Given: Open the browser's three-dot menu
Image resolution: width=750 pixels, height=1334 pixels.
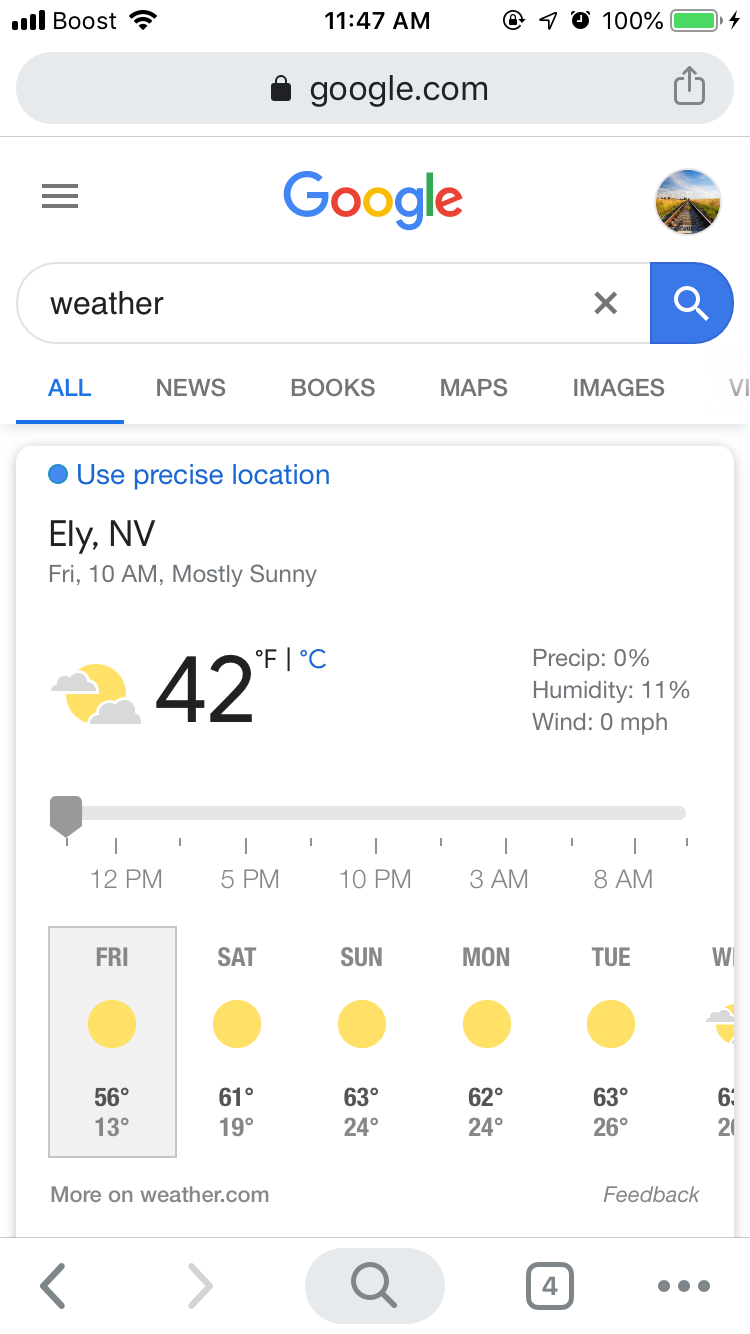Looking at the screenshot, I should click(684, 1286).
